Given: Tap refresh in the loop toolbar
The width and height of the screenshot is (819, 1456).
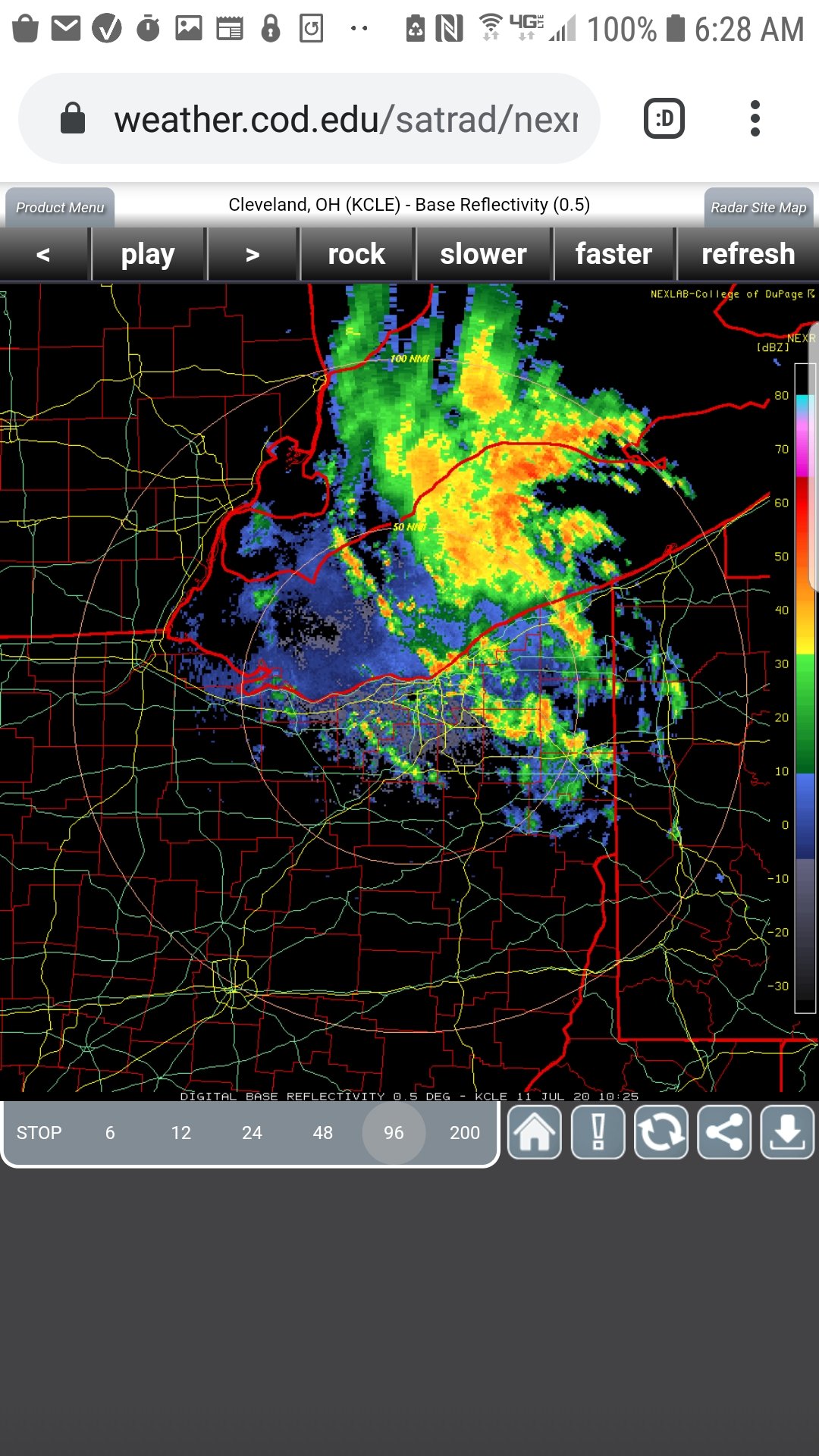Looking at the screenshot, I should click(x=748, y=255).
